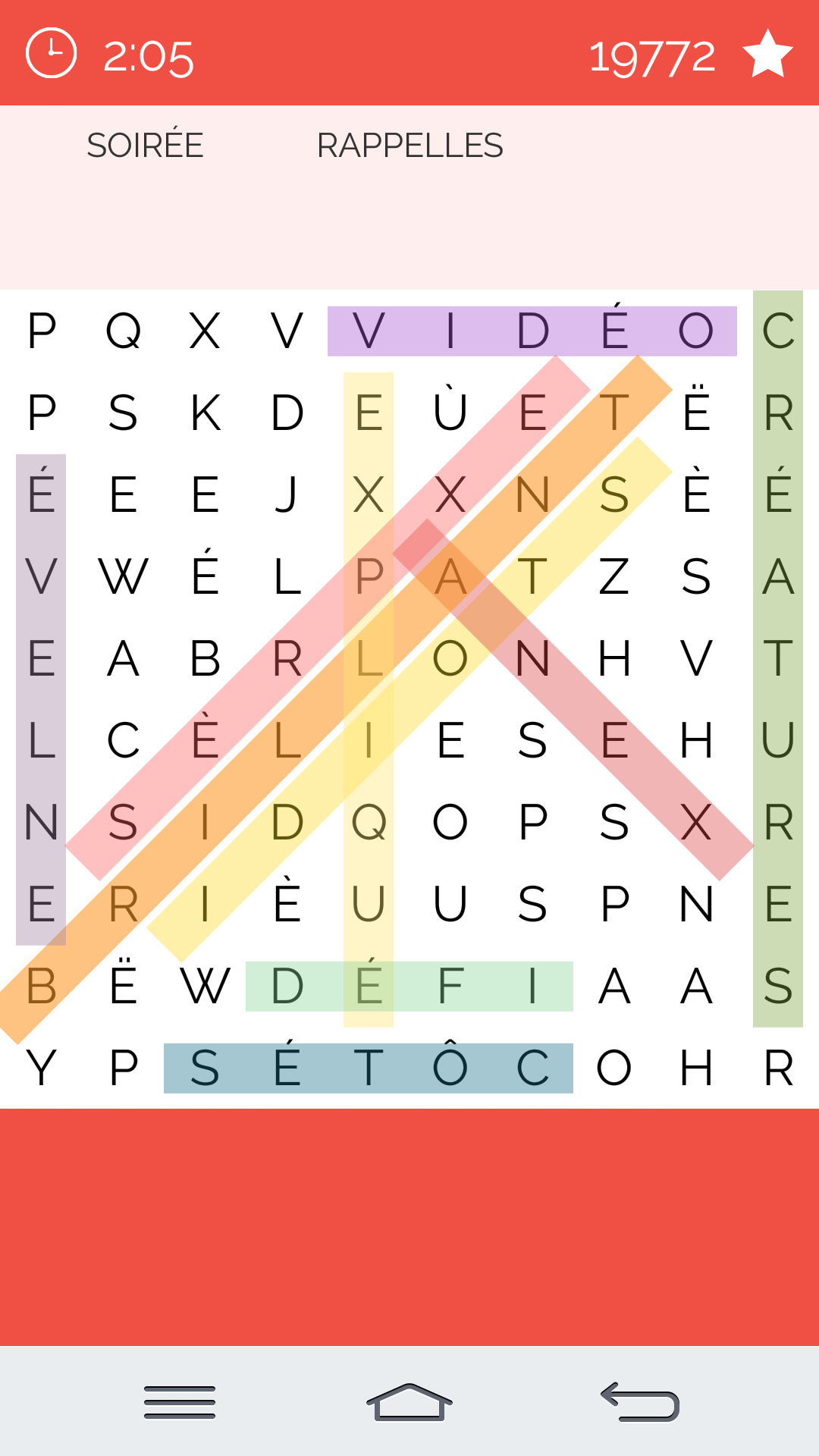Select the letter Ù in the grid
Image resolution: width=819 pixels, height=1456 pixels.
point(450,412)
